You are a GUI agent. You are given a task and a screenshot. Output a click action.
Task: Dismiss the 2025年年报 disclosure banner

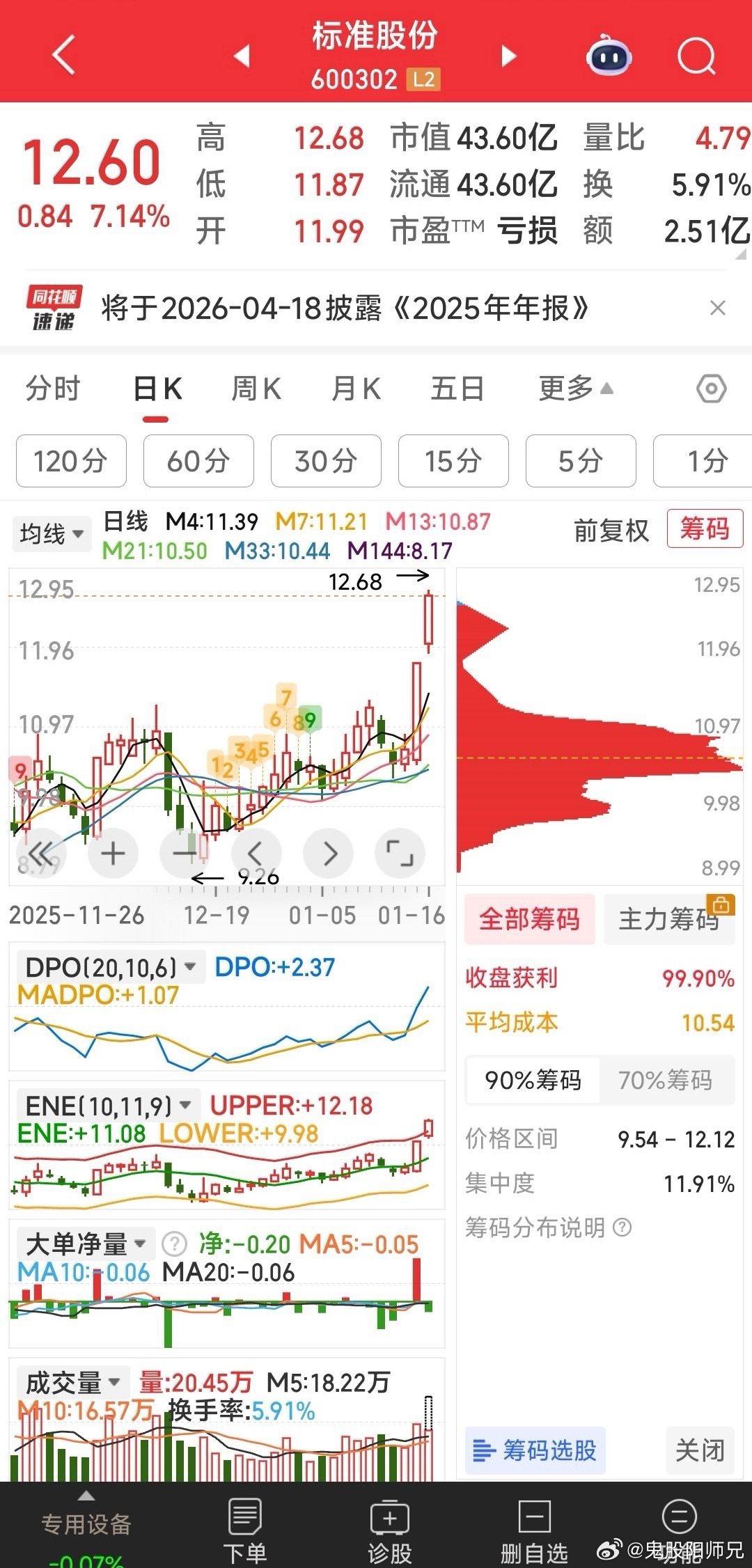coord(717,308)
